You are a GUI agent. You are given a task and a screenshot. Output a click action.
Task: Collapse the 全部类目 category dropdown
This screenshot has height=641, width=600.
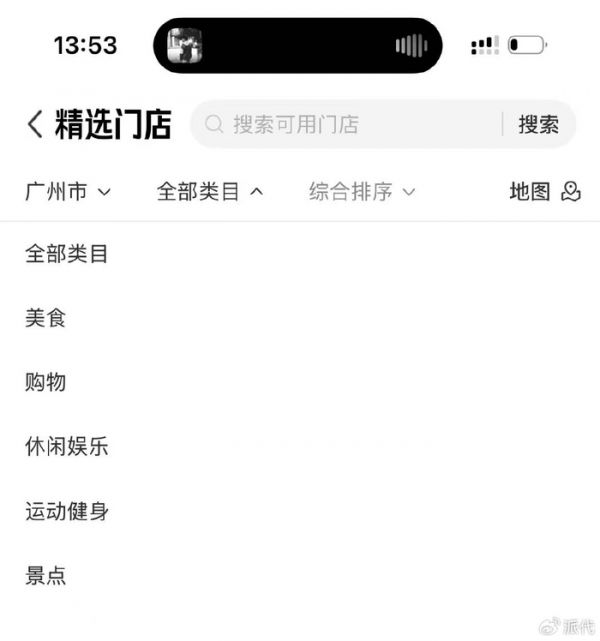(210, 192)
